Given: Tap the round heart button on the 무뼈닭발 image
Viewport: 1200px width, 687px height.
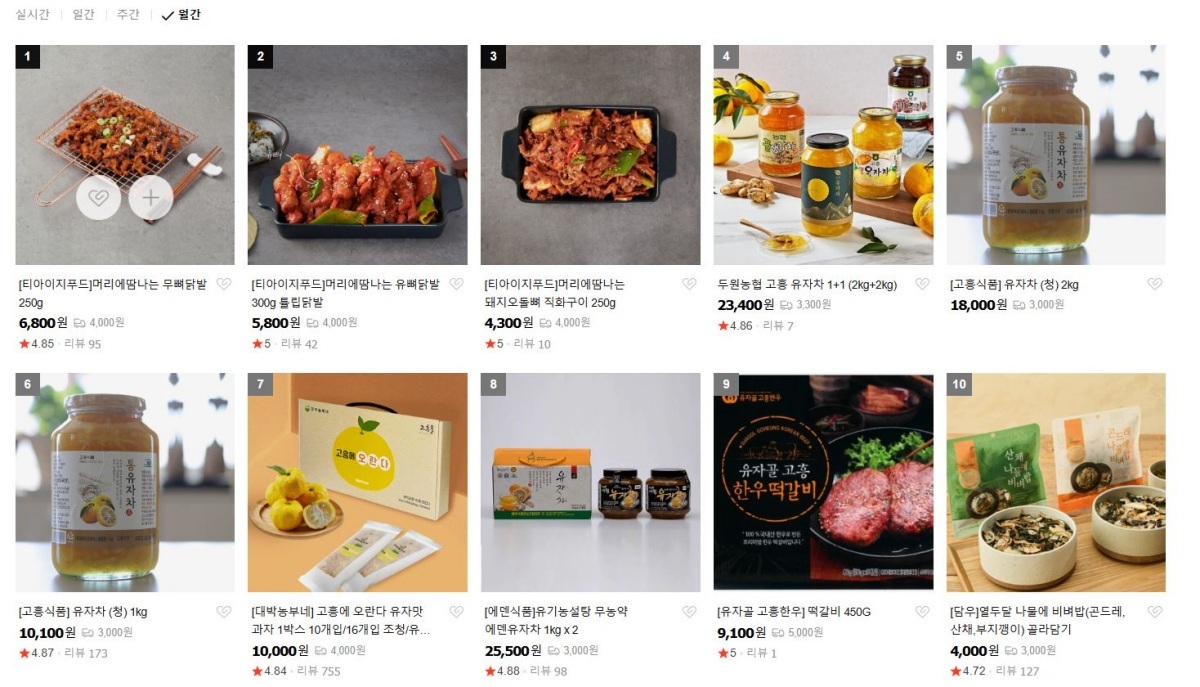Looking at the screenshot, I should tap(98, 198).
